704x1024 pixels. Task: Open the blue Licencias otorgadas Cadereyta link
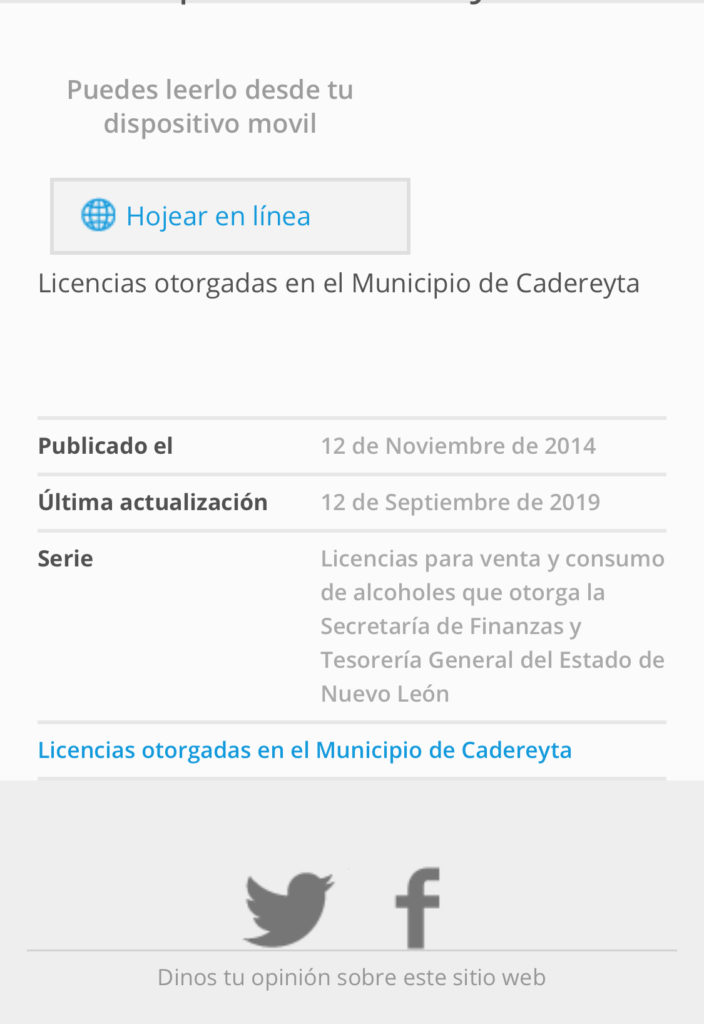(x=304, y=750)
